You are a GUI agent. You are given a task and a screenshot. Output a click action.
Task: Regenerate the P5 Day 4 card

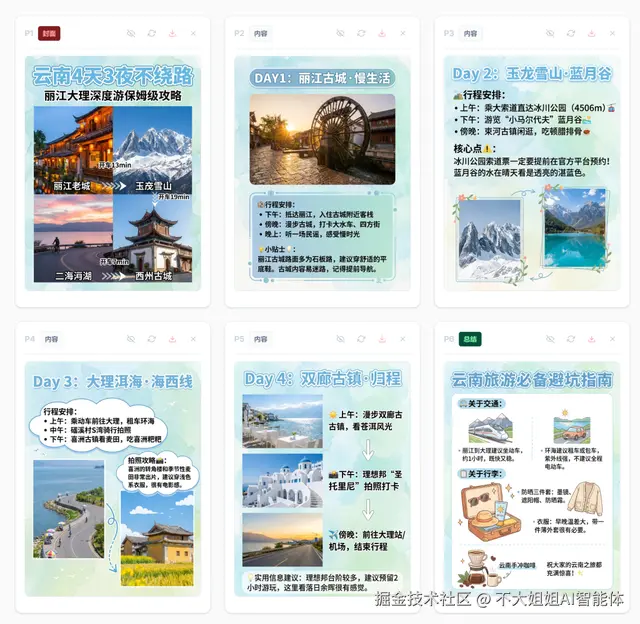(361, 339)
